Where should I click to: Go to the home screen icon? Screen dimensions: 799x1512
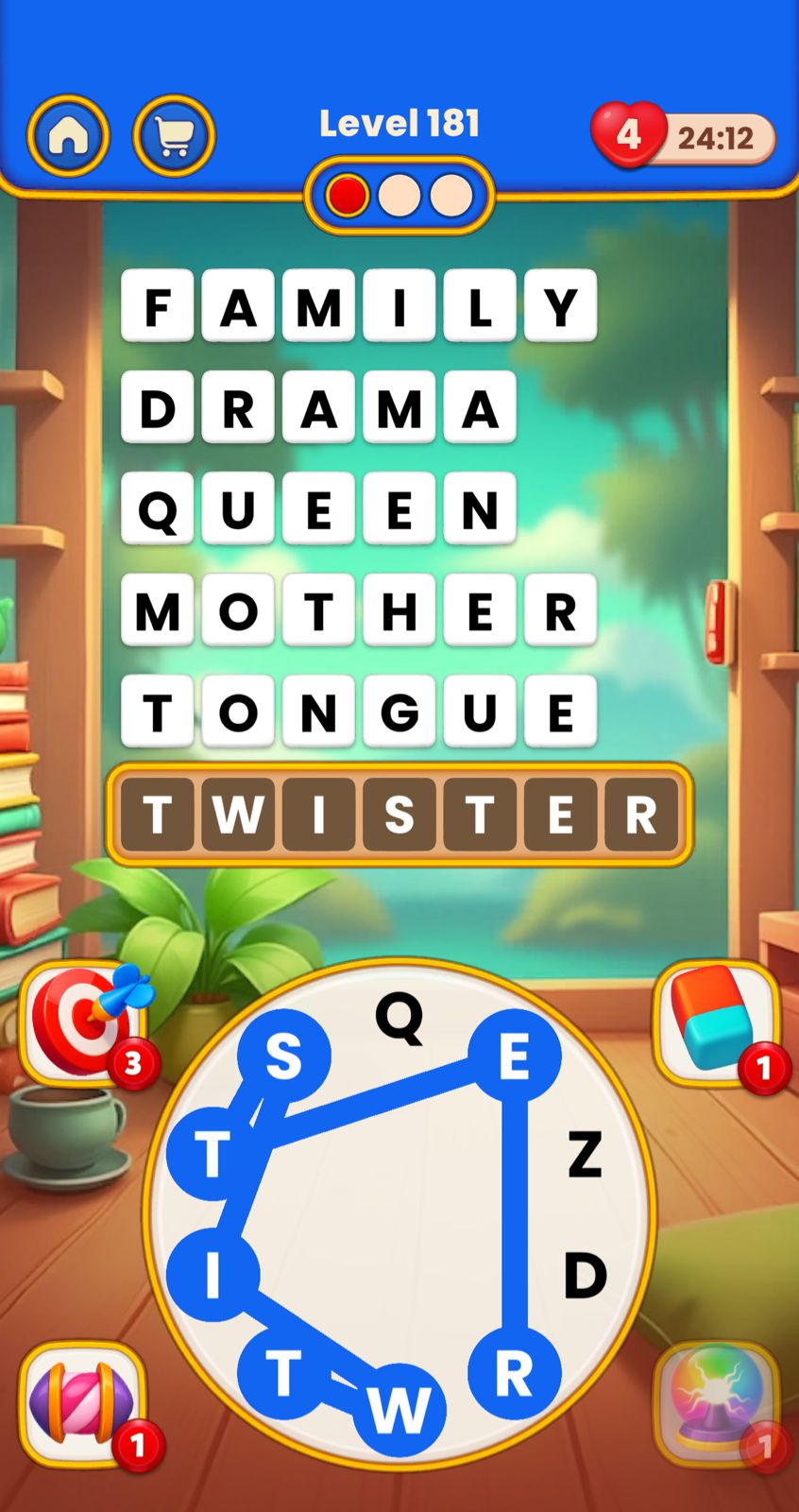pyautogui.click(x=68, y=136)
